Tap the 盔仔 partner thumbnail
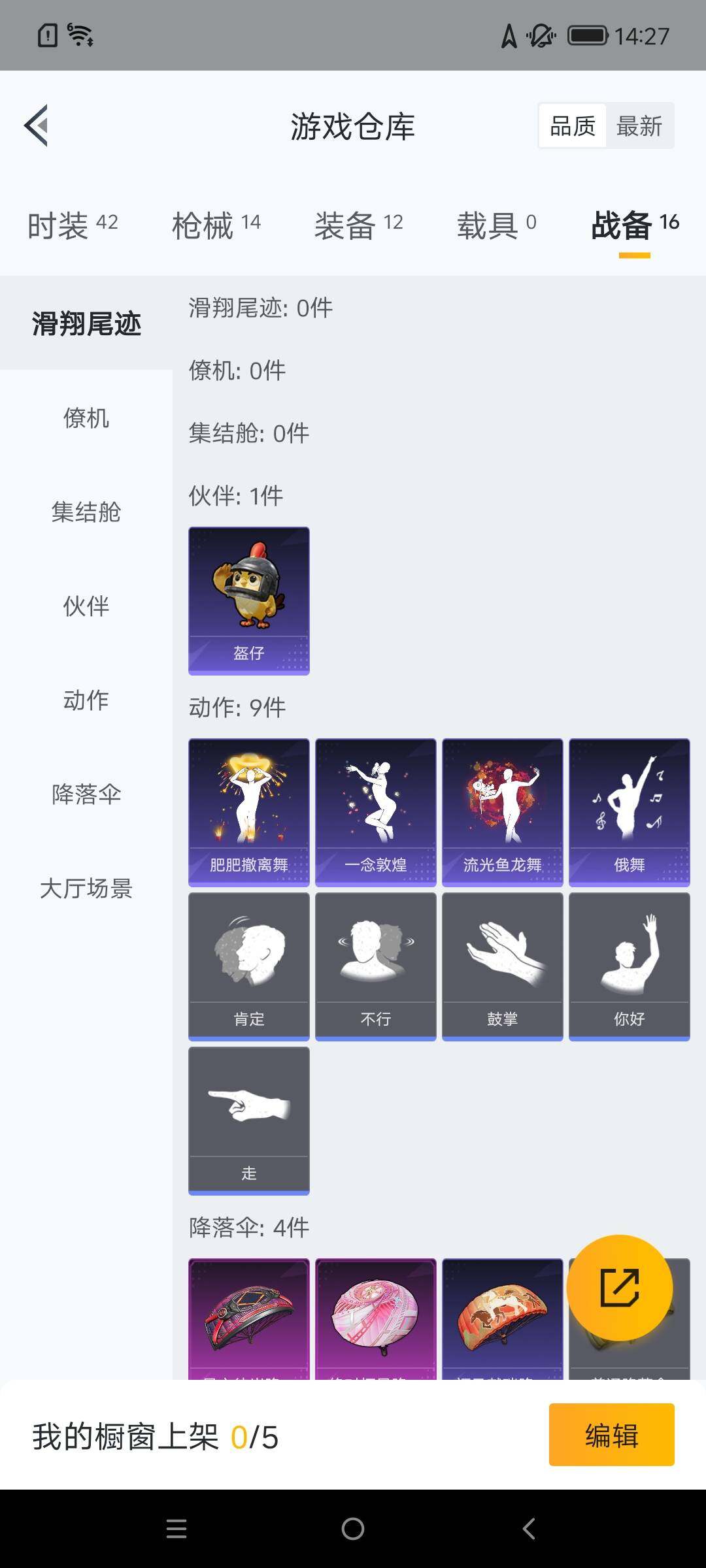Image resolution: width=706 pixels, height=1568 pixels. [248, 599]
